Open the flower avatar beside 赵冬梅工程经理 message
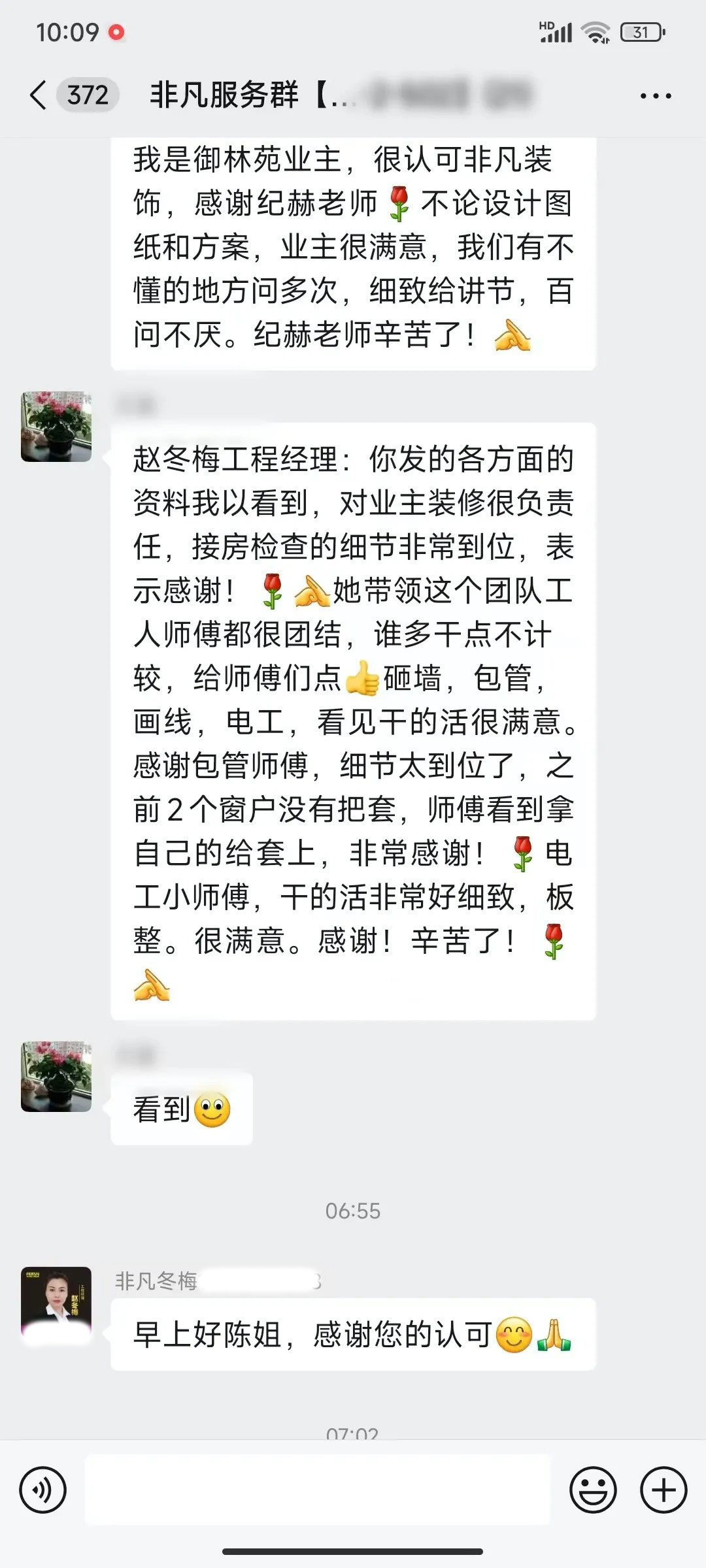 pos(56,427)
